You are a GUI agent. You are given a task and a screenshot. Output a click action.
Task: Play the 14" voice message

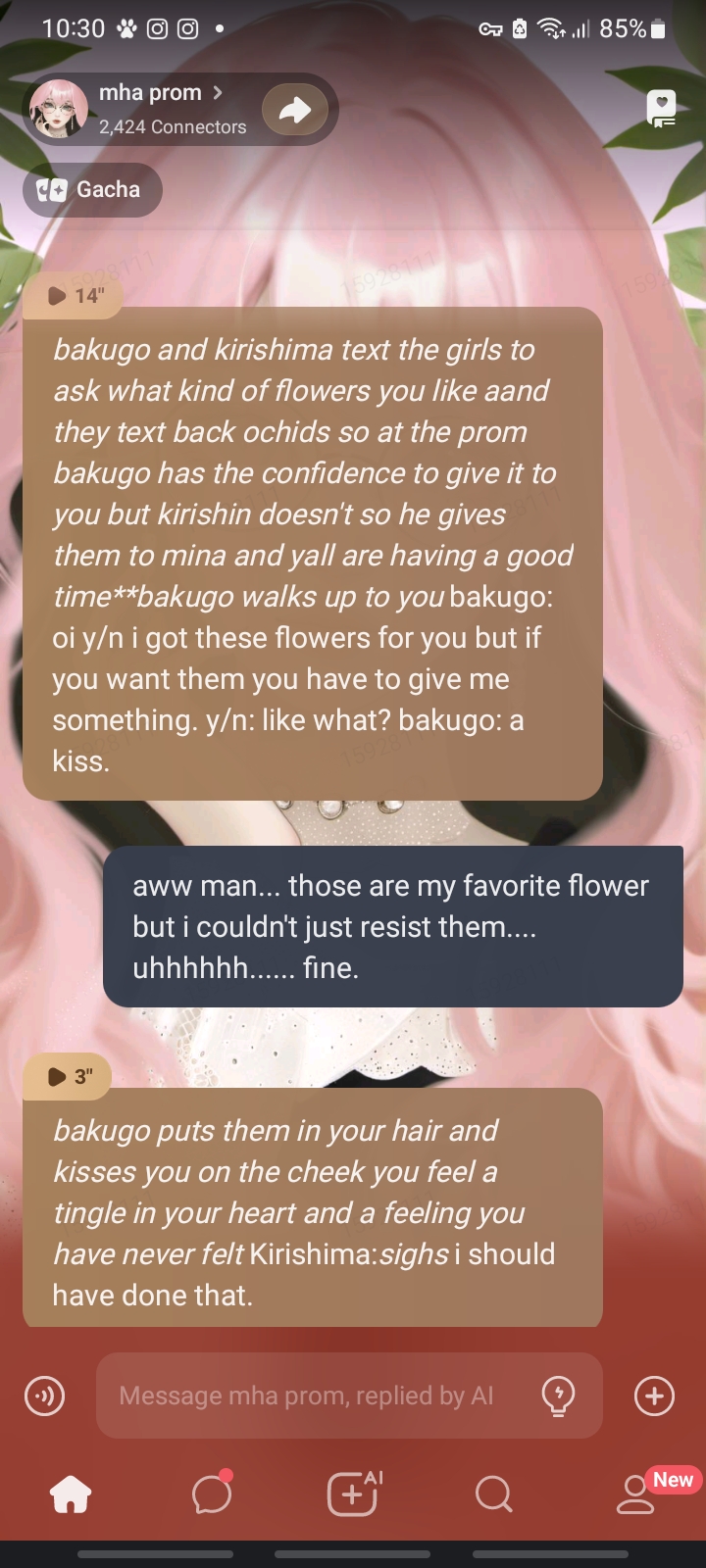click(x=75, y=295)
